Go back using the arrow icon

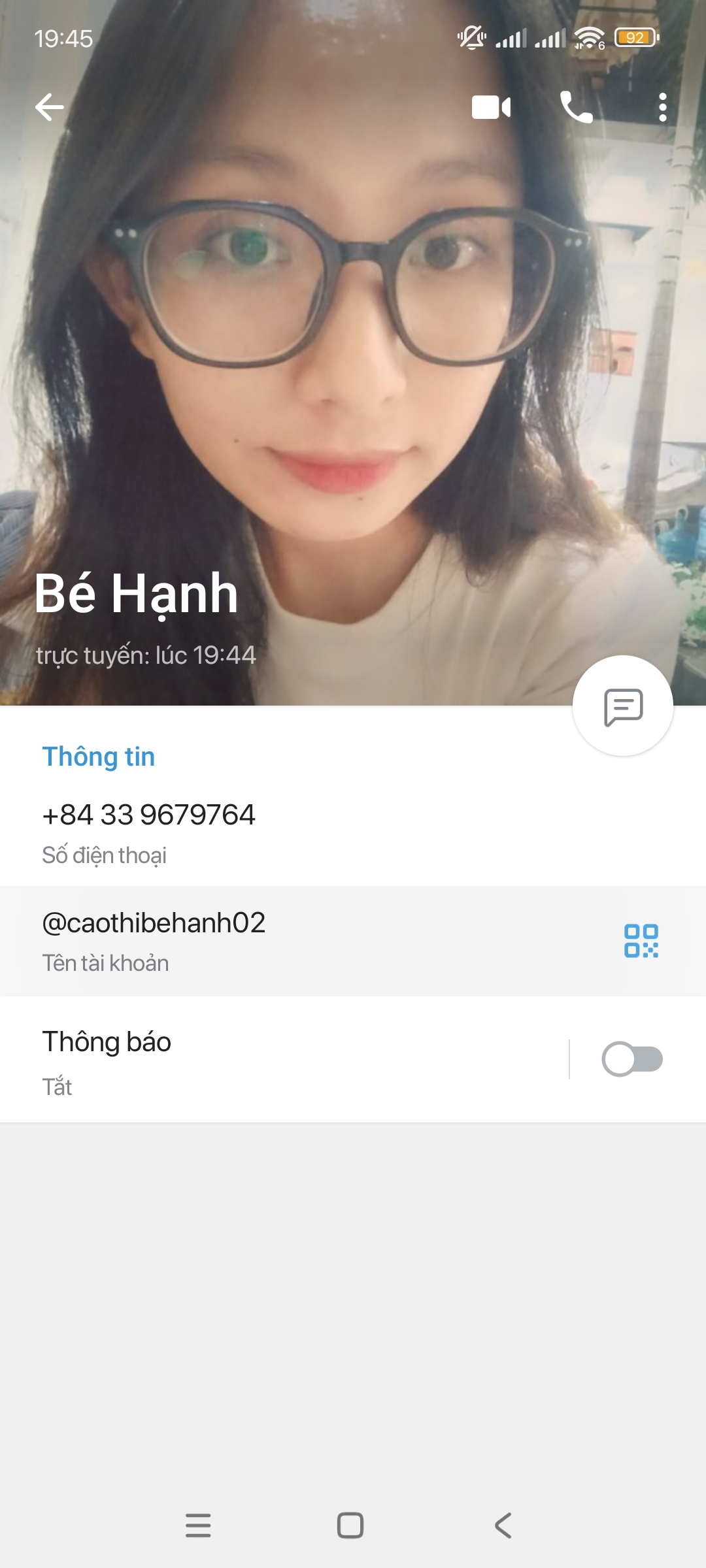tap(48, 107)
